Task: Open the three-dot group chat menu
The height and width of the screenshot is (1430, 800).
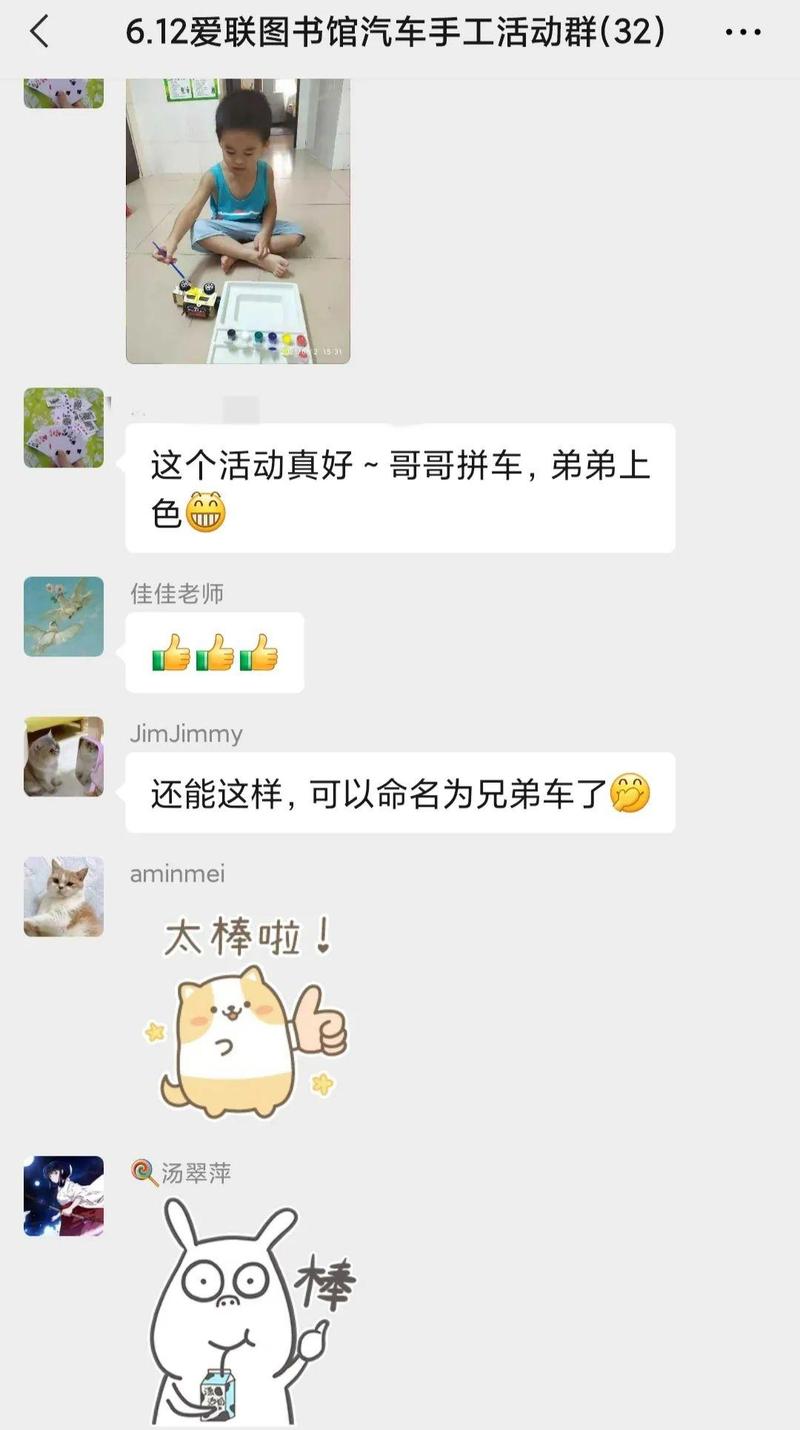Action: coord(742,33)
